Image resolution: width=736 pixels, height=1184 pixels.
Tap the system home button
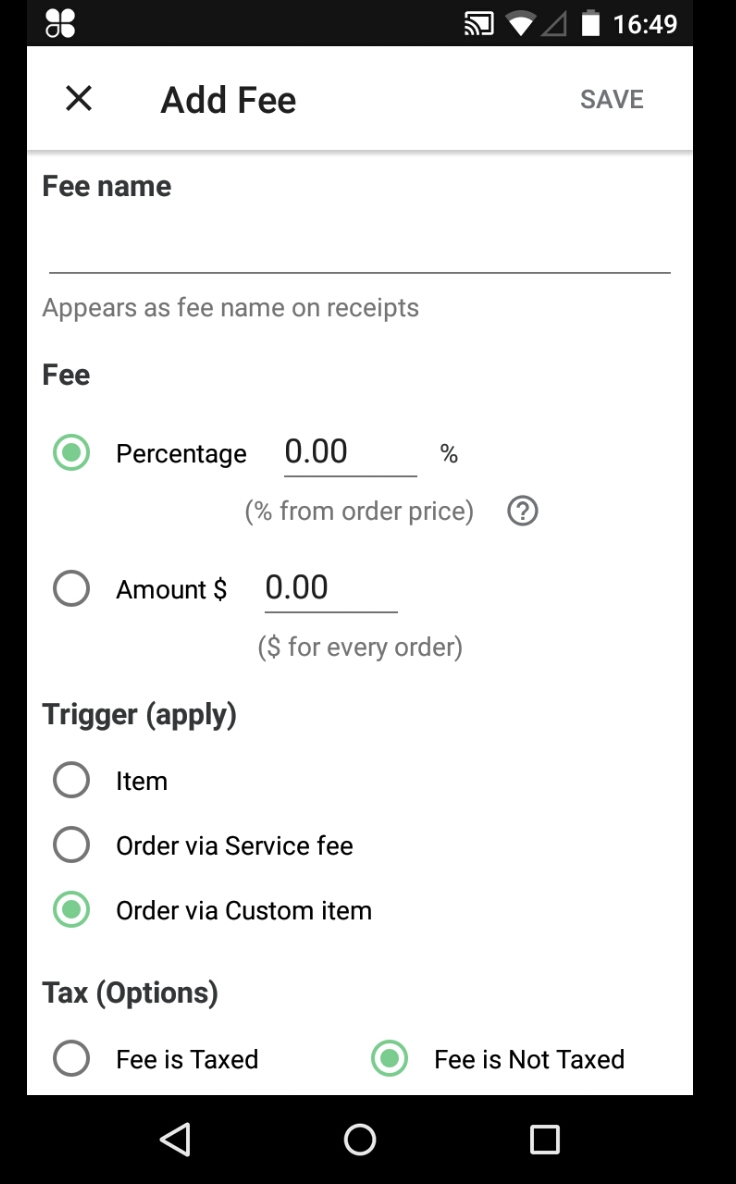[x=360, y=1139]
